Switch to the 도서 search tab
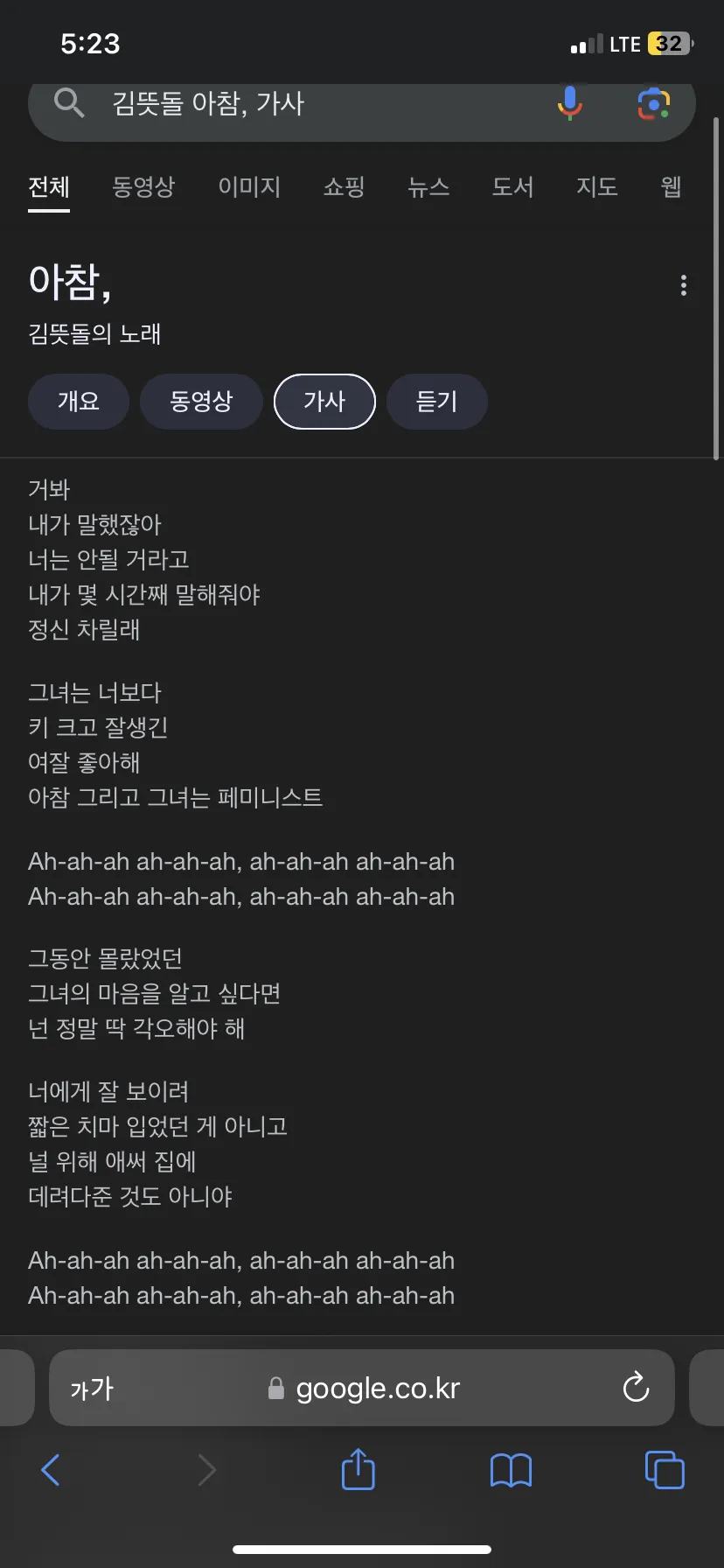 [x=512, y=186]
